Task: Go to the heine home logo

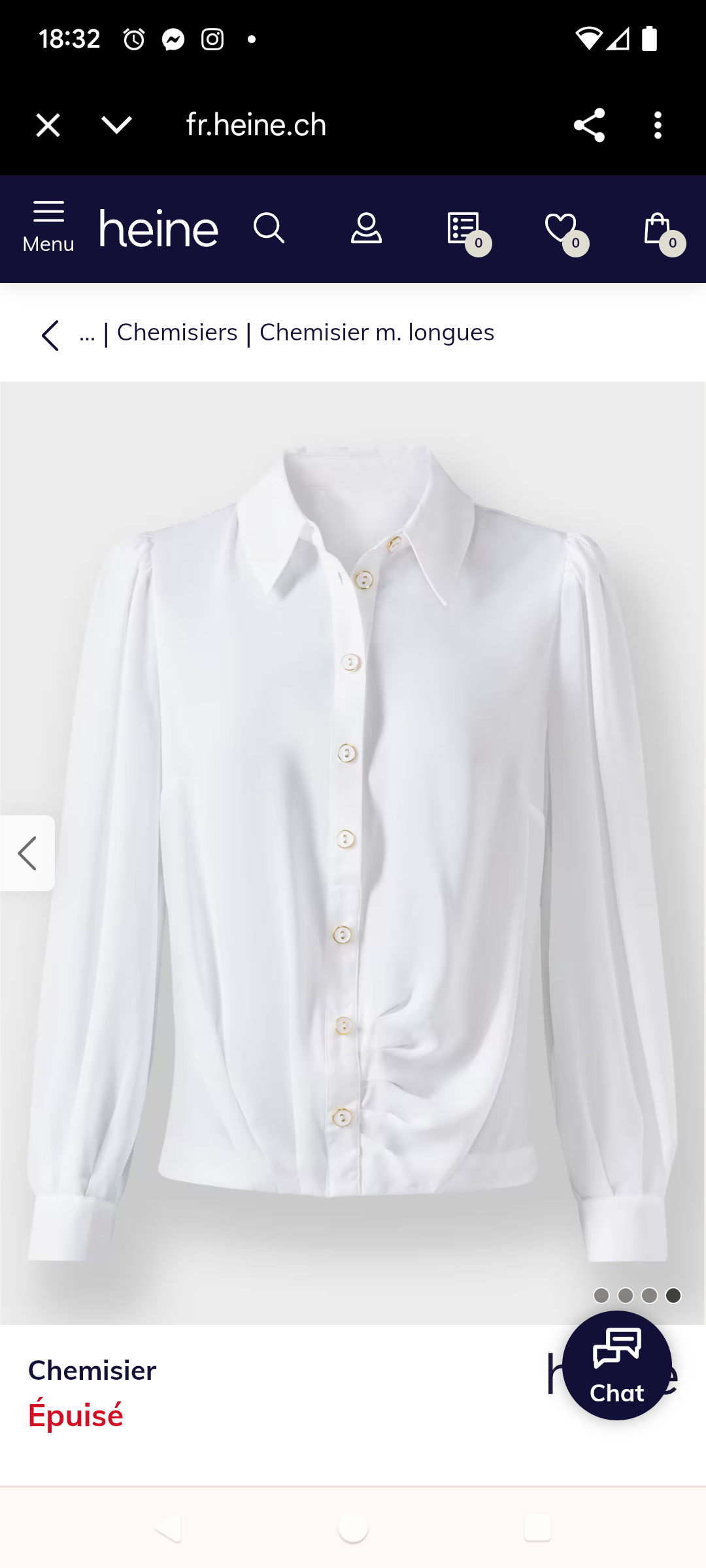Action: pos(158,229)
